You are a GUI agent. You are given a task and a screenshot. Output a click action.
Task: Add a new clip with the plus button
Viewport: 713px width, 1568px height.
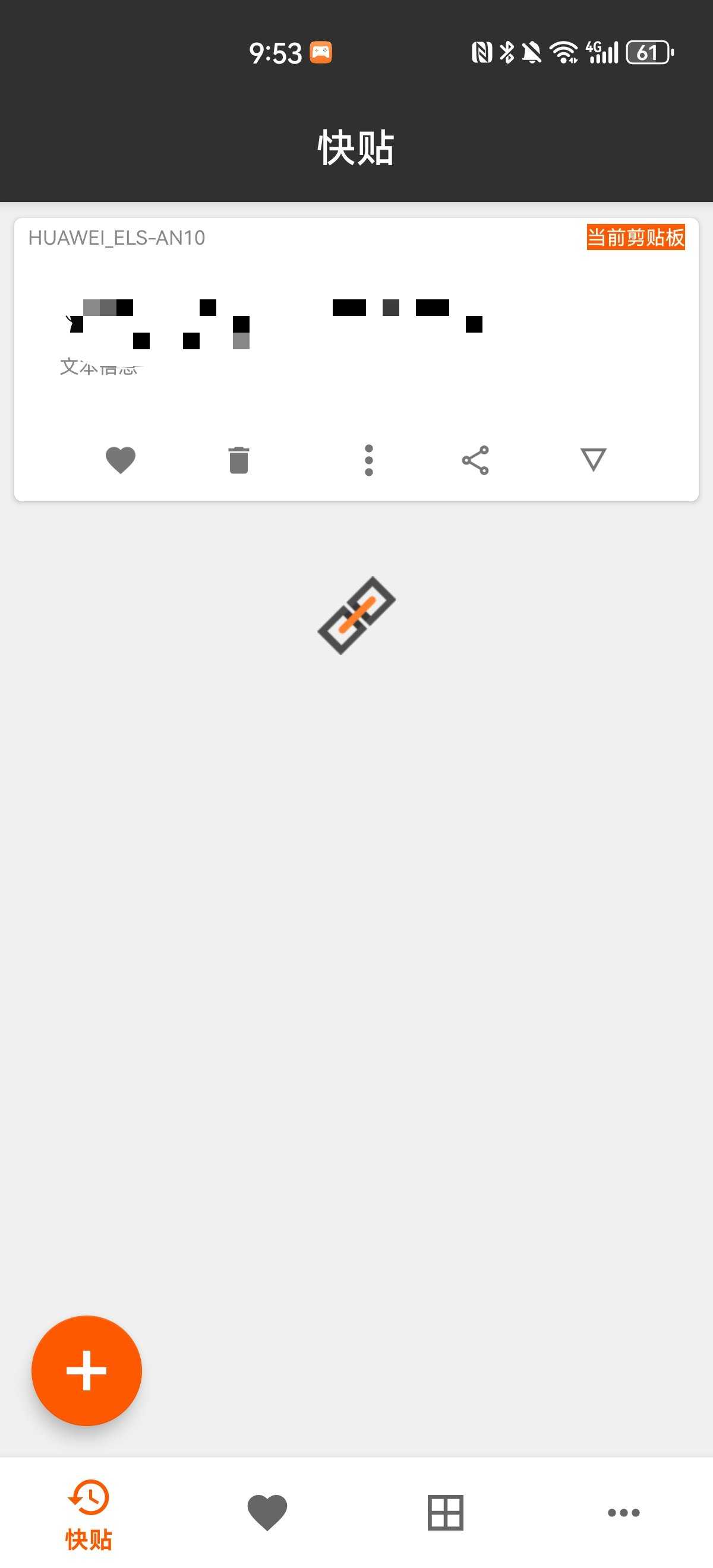click(x=87, y=1370)
